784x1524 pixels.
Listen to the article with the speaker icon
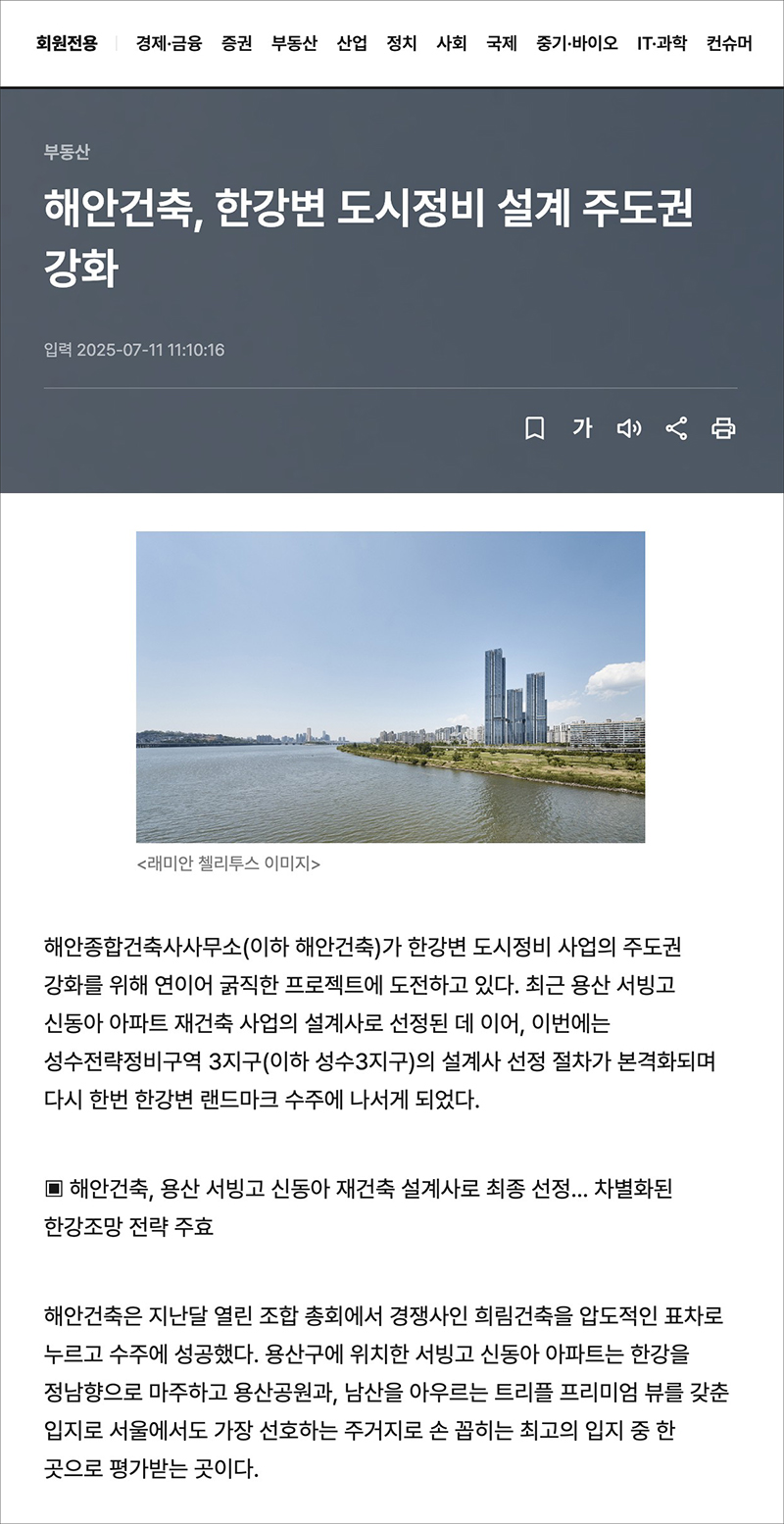(629, 428)
